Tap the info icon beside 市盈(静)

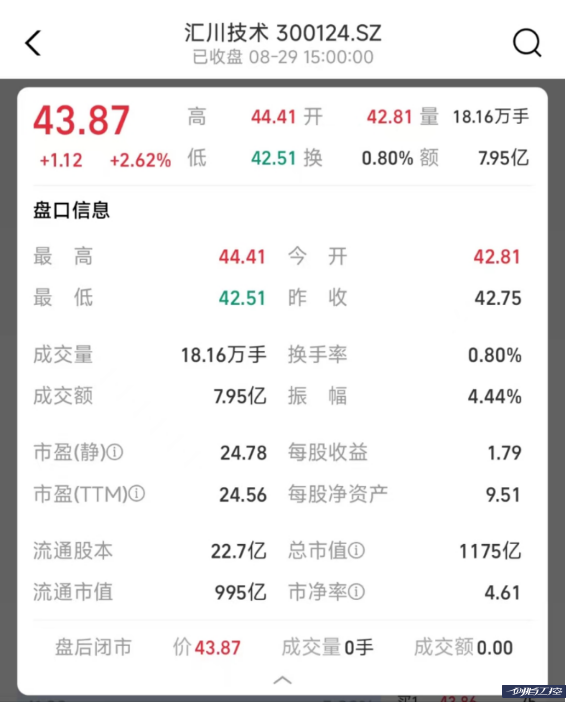coord(115,452)
